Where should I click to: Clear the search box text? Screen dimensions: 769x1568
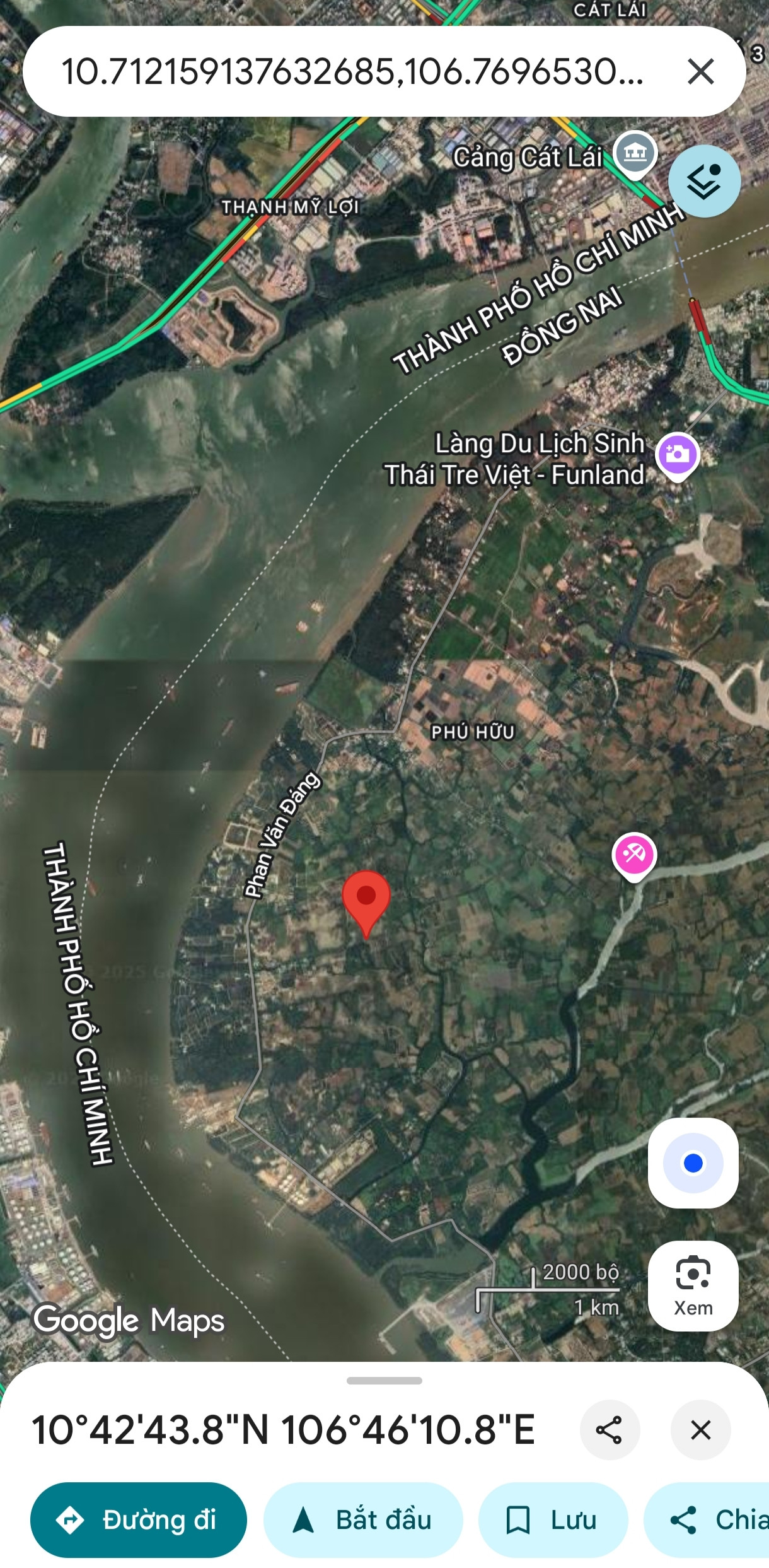tap(700, 71)
